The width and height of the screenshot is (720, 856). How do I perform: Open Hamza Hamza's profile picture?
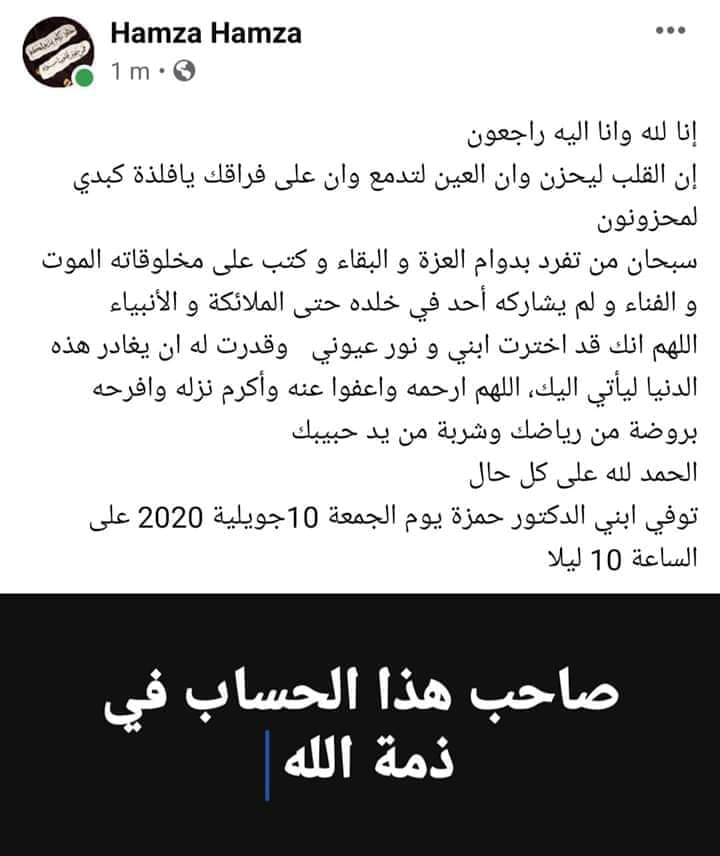tap(58, 52)
